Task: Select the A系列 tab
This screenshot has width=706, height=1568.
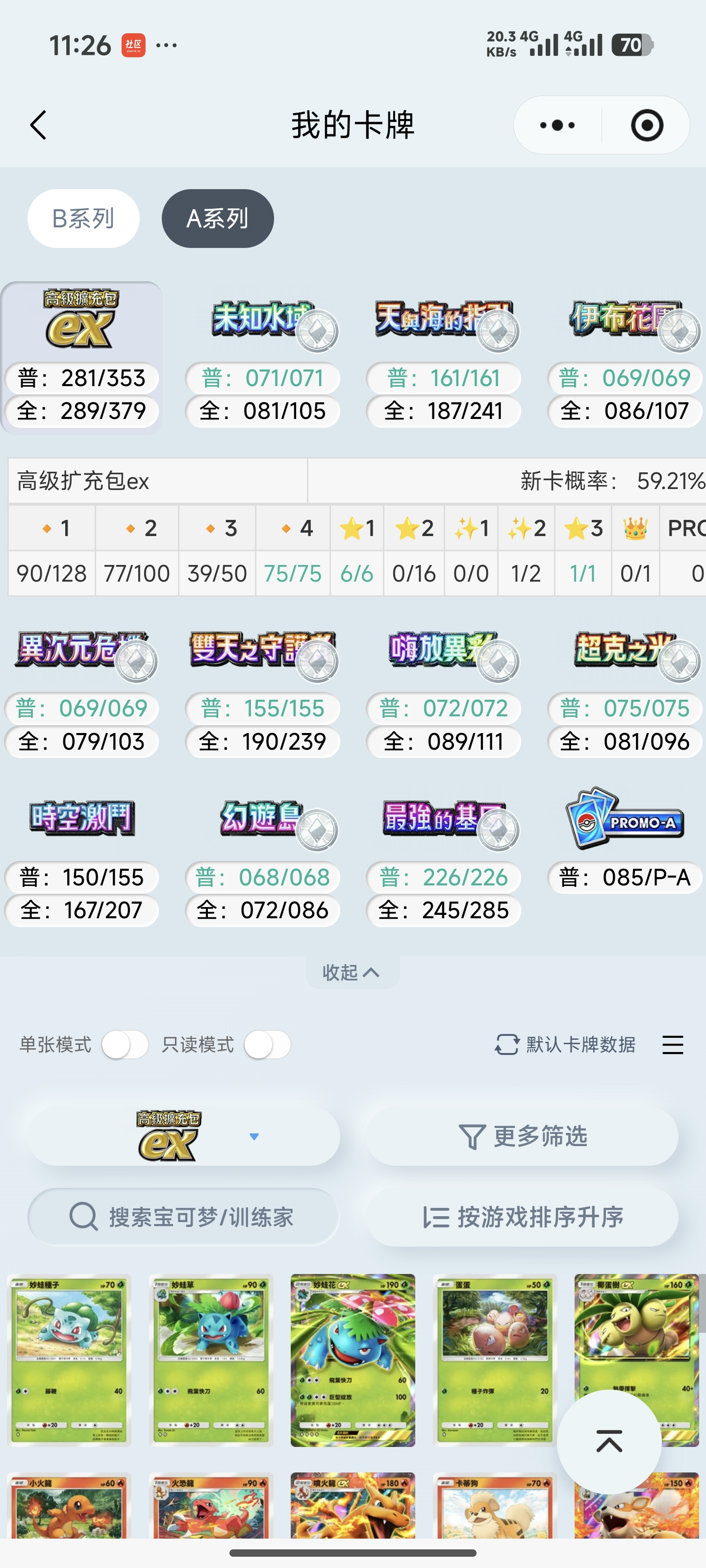Action: click(x=218, y=219)
